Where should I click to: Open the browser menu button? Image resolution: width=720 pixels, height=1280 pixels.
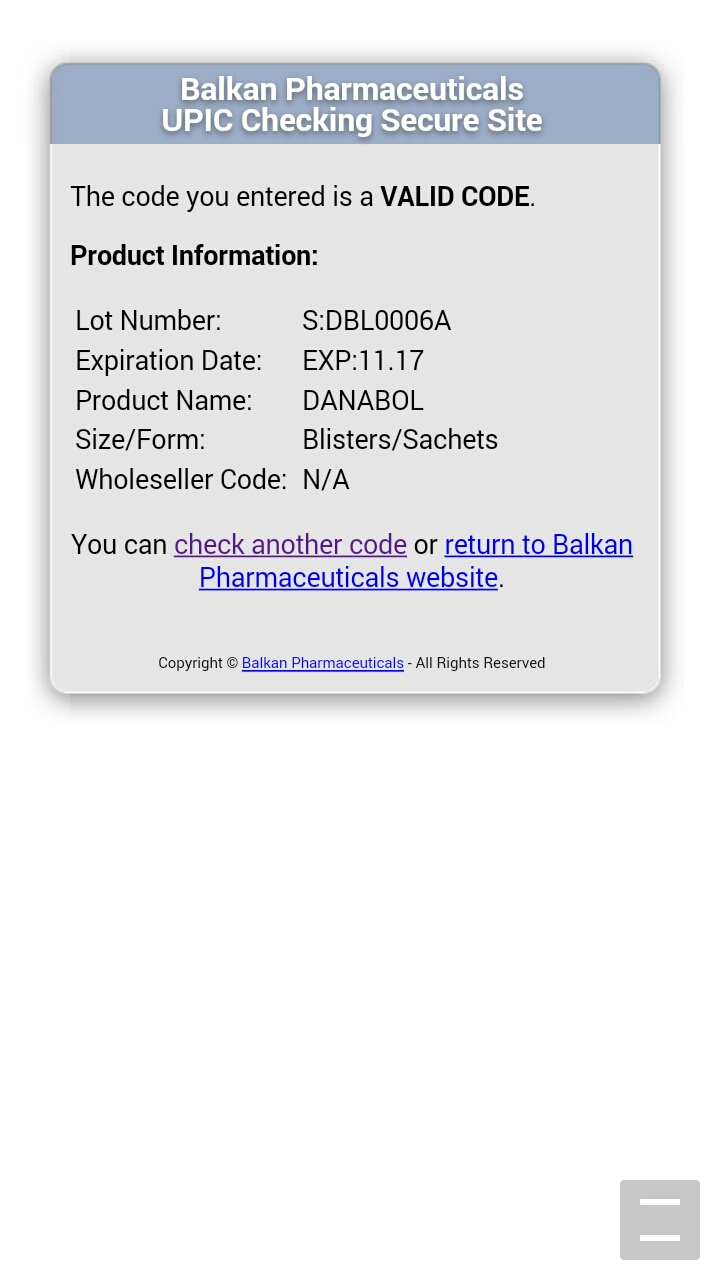pos(659,1219)
